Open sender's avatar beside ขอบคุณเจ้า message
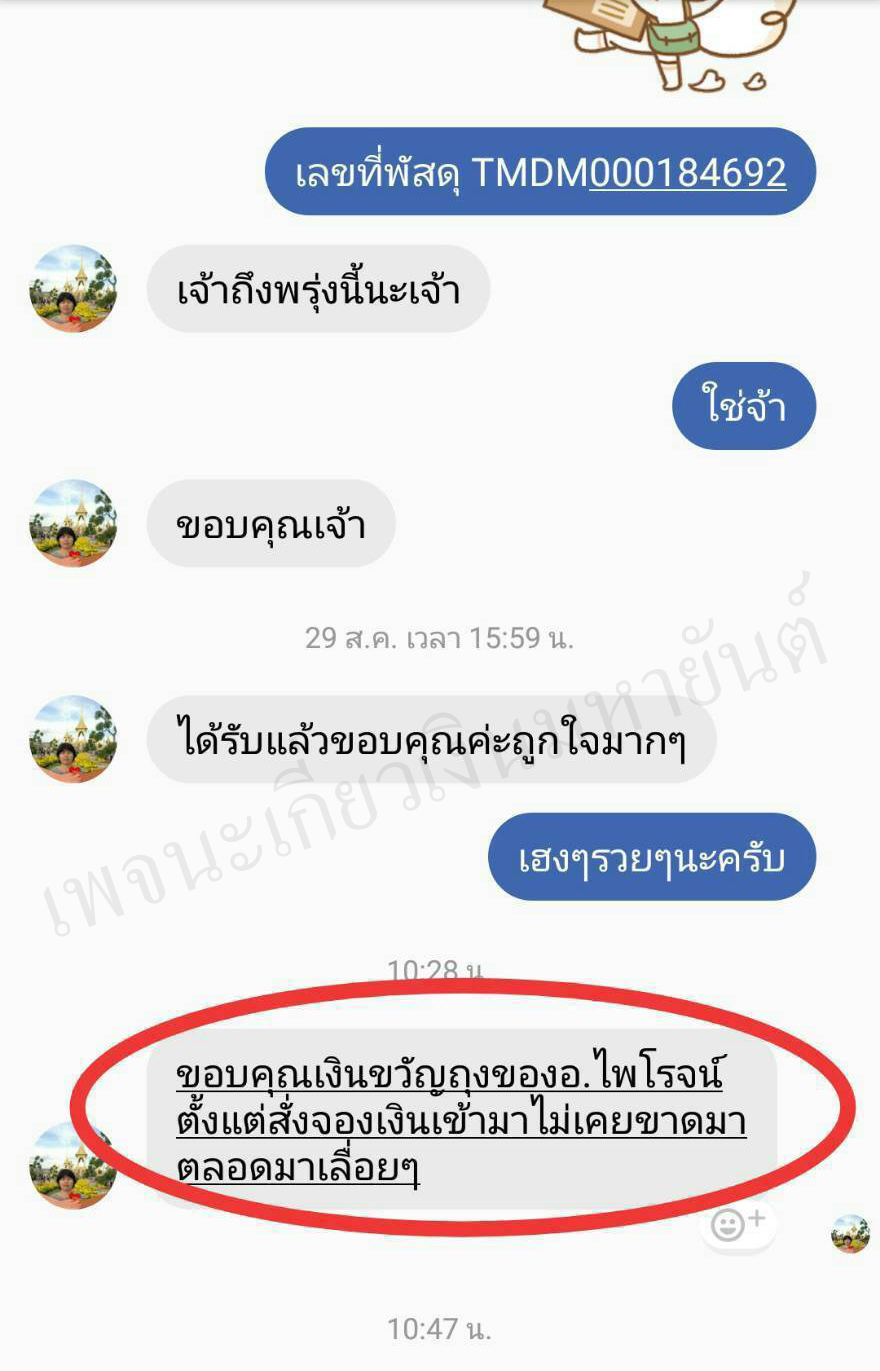 73,523
